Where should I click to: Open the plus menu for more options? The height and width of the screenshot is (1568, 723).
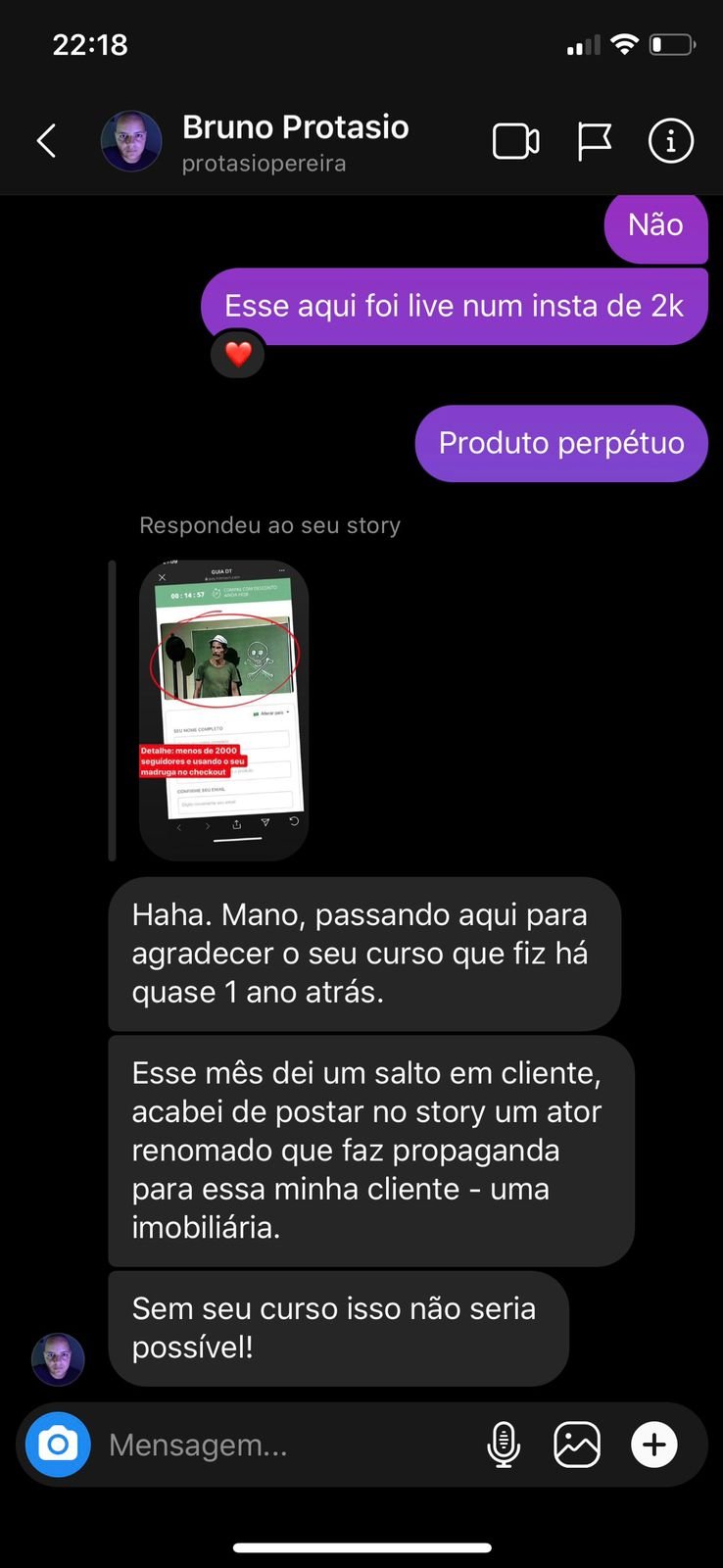click(x=653, y=1445)
